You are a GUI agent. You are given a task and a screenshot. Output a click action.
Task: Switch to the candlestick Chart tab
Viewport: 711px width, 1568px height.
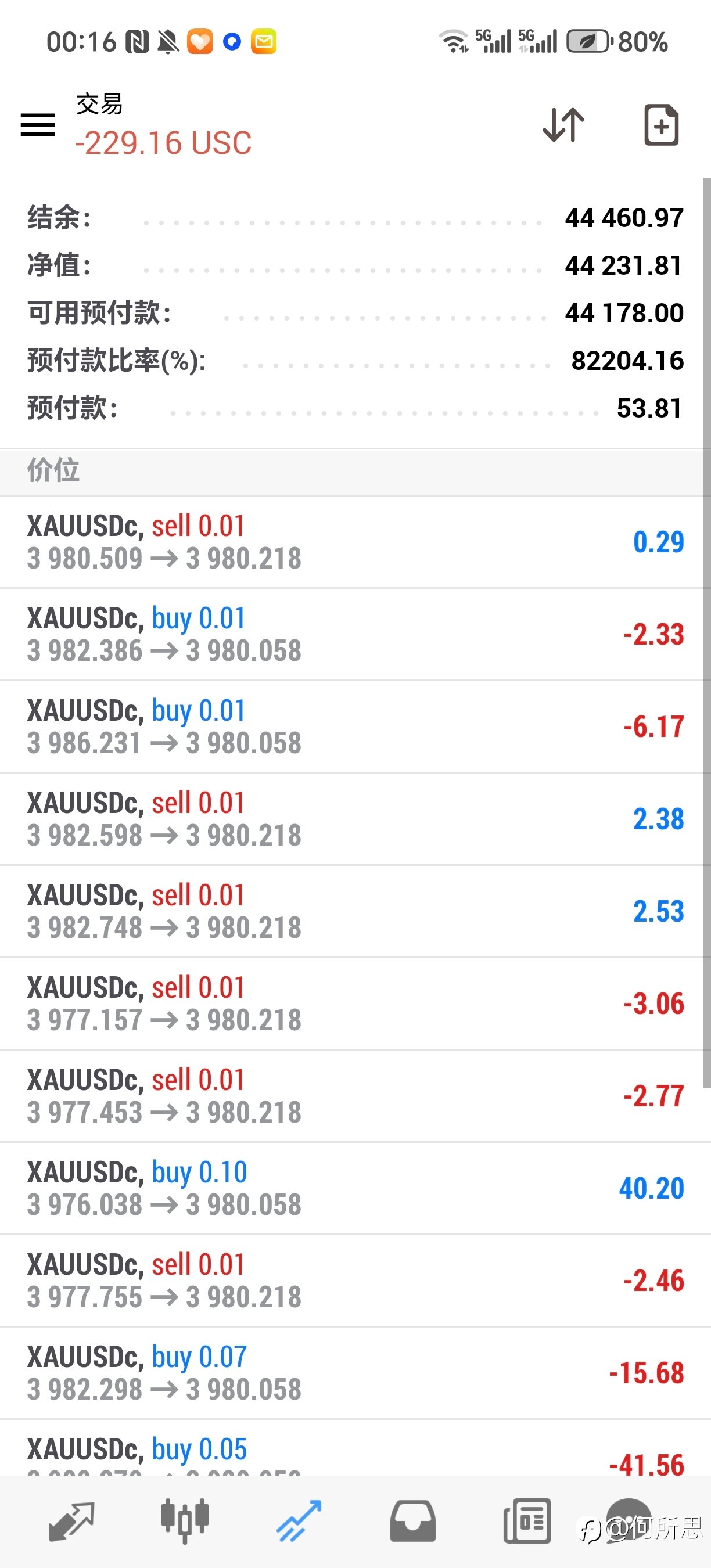point(185,1521)
